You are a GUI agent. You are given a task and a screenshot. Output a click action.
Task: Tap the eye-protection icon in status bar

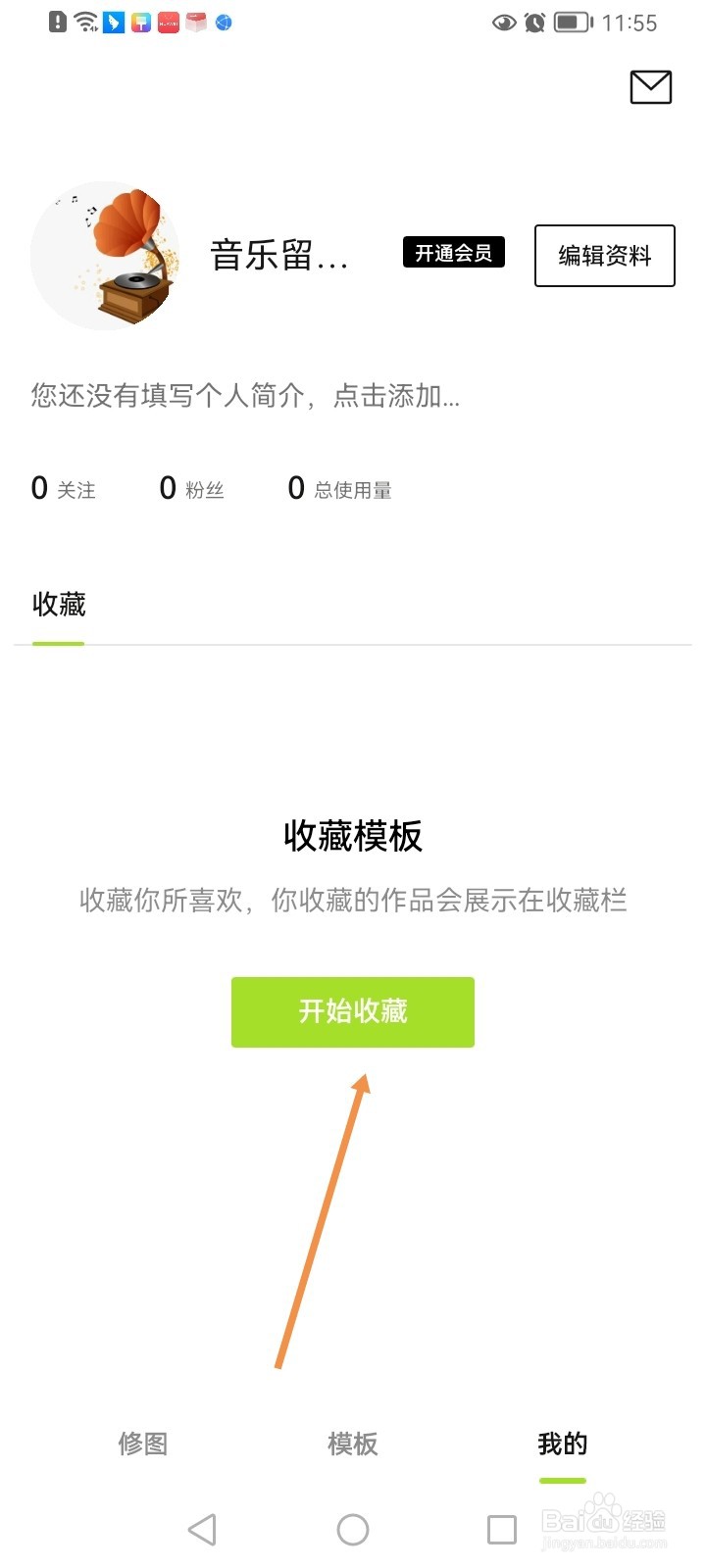(x=503, y=22)
